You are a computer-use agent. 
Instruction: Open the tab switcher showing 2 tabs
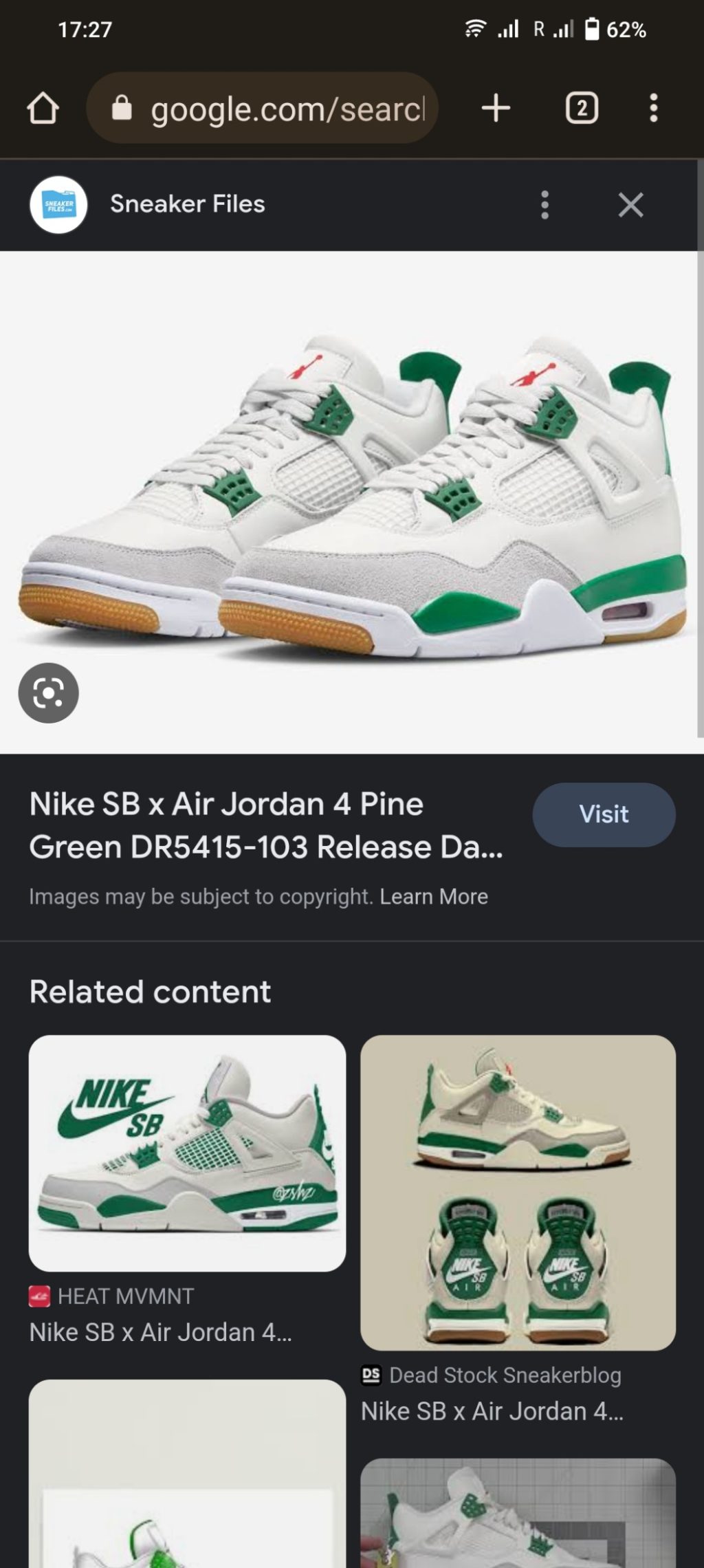point(582,109)
